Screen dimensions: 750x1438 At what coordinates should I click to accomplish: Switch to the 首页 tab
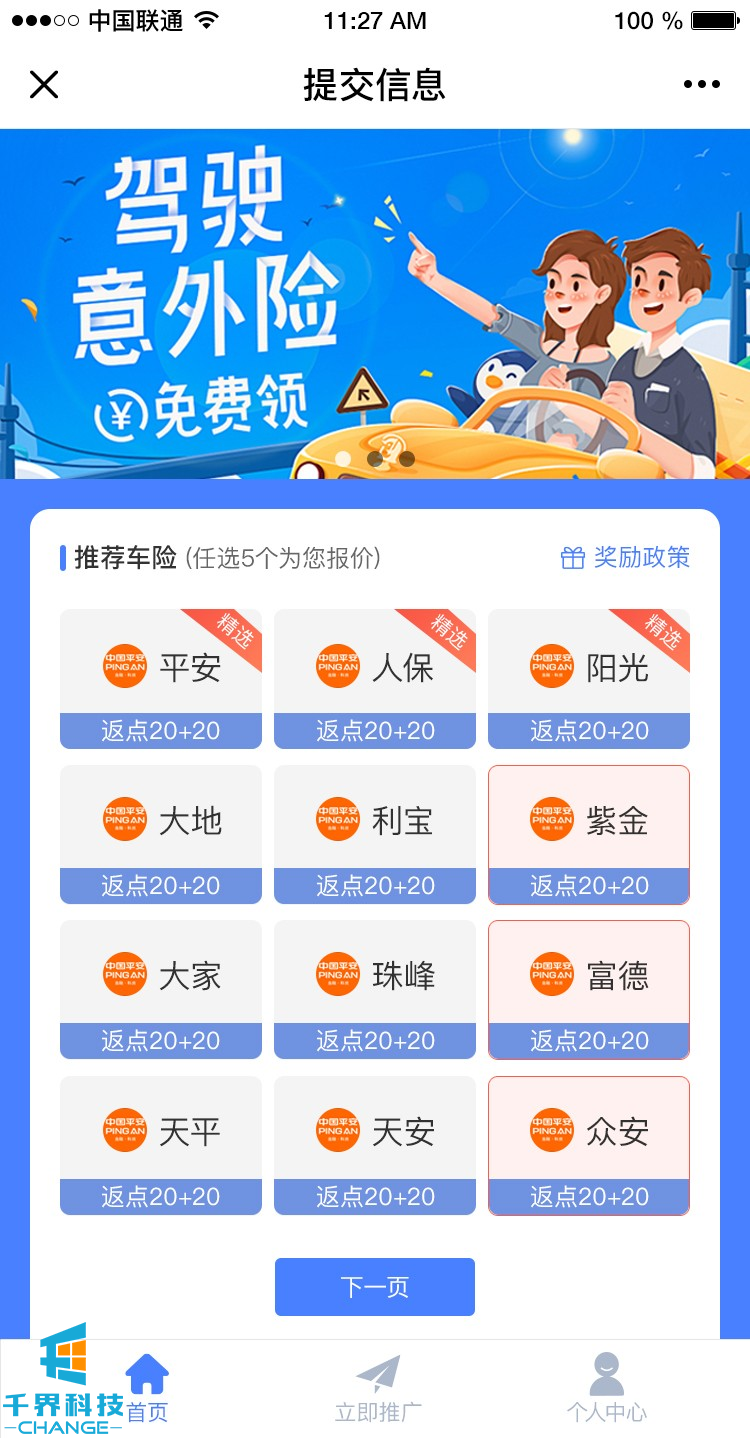coord(147,1388)
